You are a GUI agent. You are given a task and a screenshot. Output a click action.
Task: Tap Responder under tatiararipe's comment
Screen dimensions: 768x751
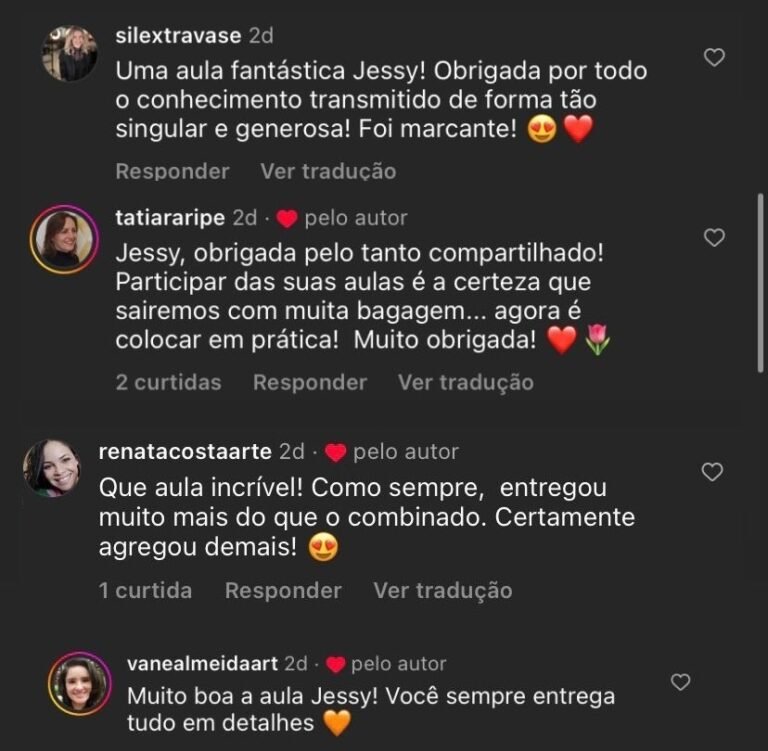click(309, 382)
